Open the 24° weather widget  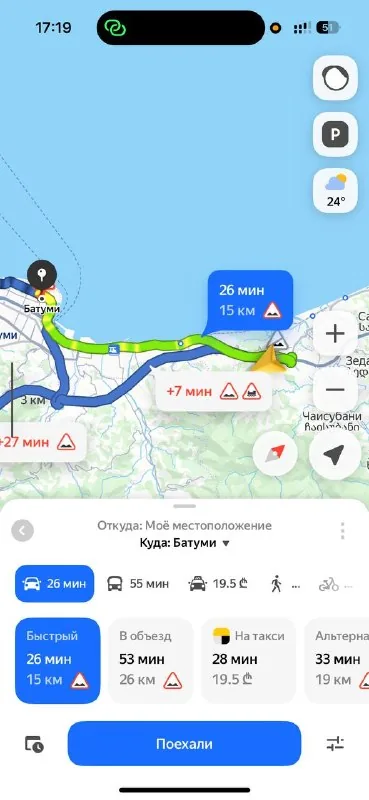pyautogui.click(x=335, y=190)
